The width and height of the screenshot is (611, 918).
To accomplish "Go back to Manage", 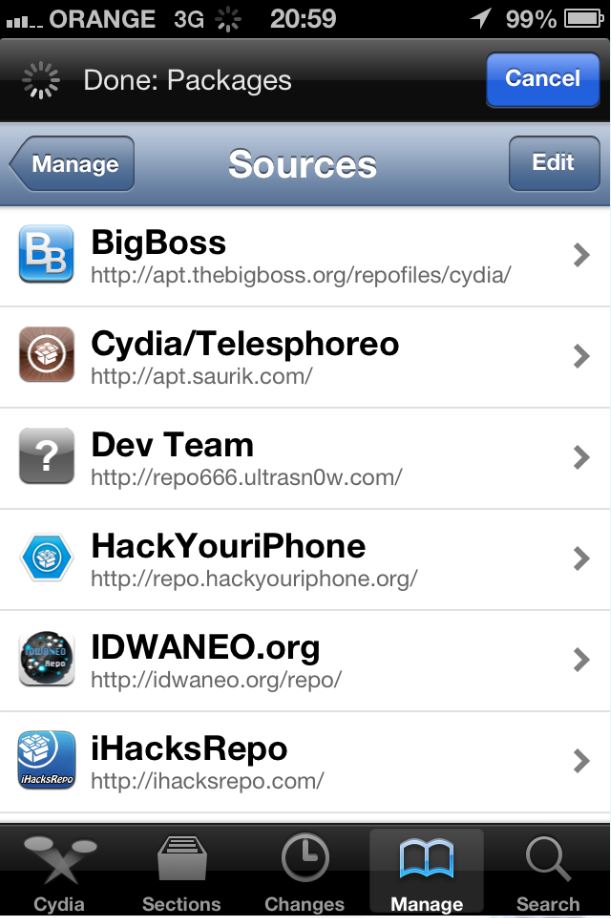I will 73,165.
